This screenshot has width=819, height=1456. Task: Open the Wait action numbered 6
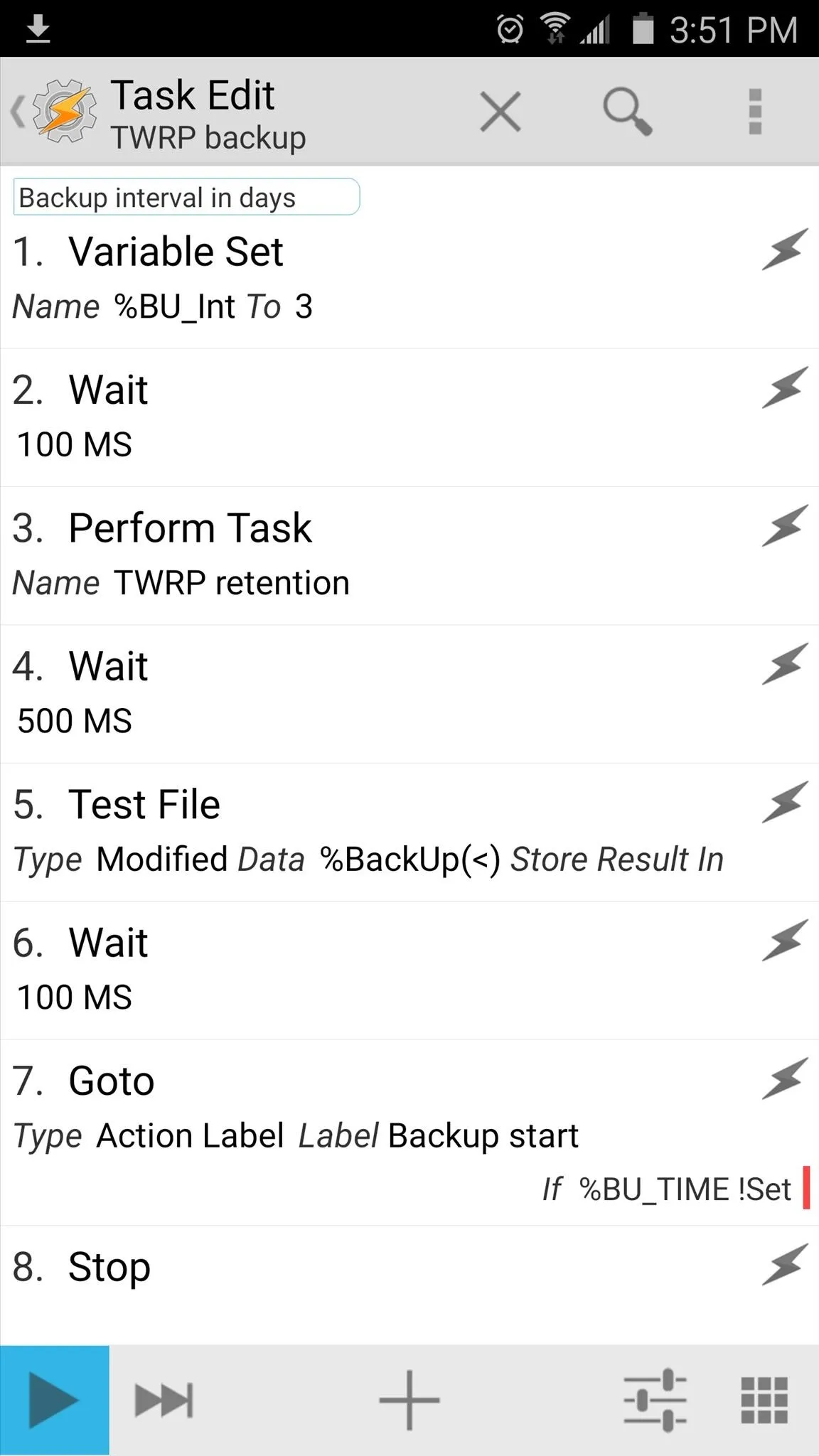click(x=409, y=970)
